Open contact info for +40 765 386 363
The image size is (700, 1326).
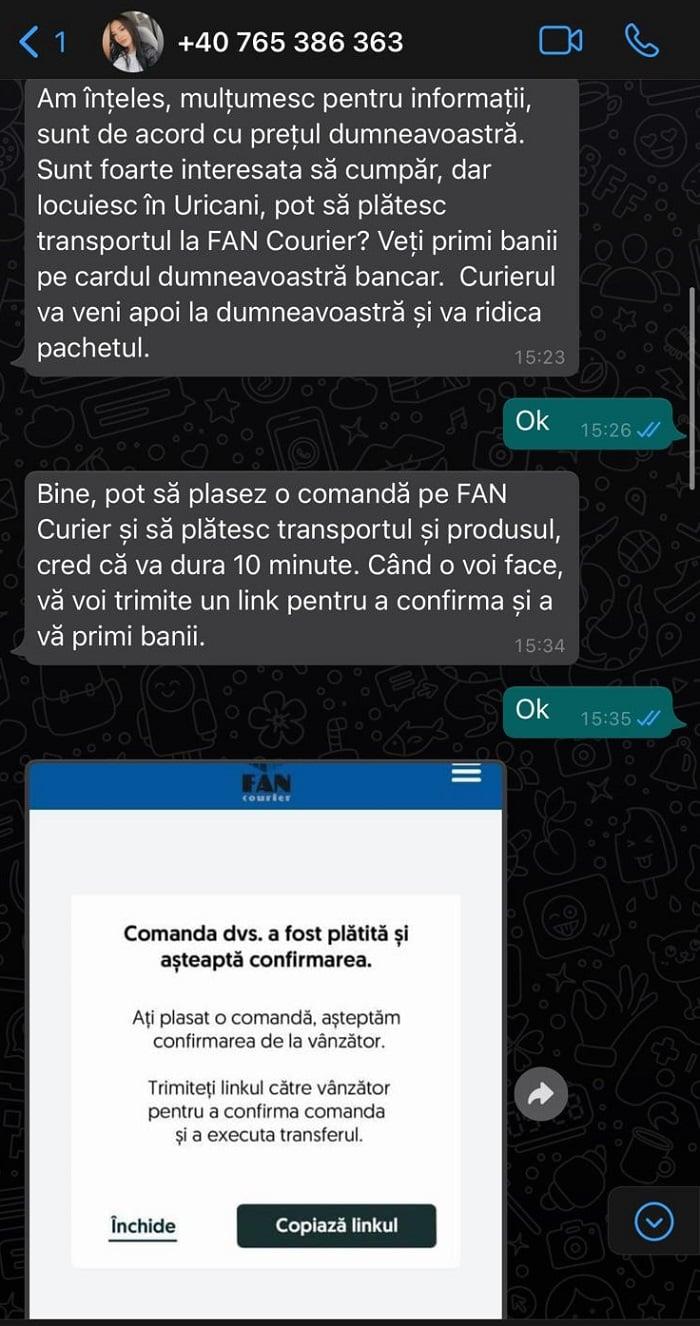click(x=290, y=42)
